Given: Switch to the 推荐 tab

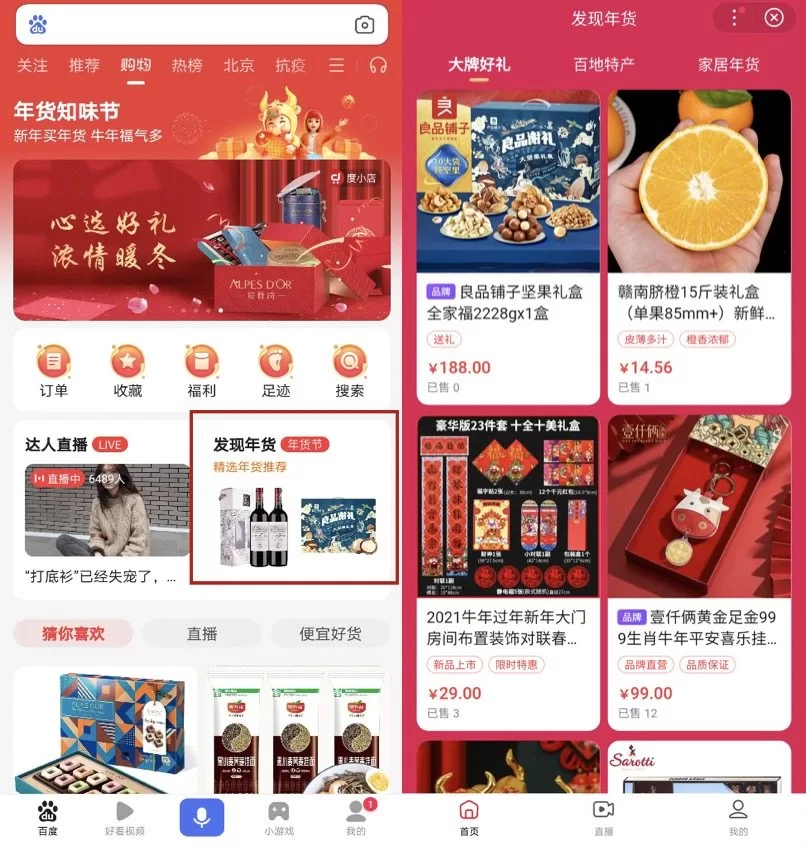Looking at the screenshot, I should coord(84,65).
